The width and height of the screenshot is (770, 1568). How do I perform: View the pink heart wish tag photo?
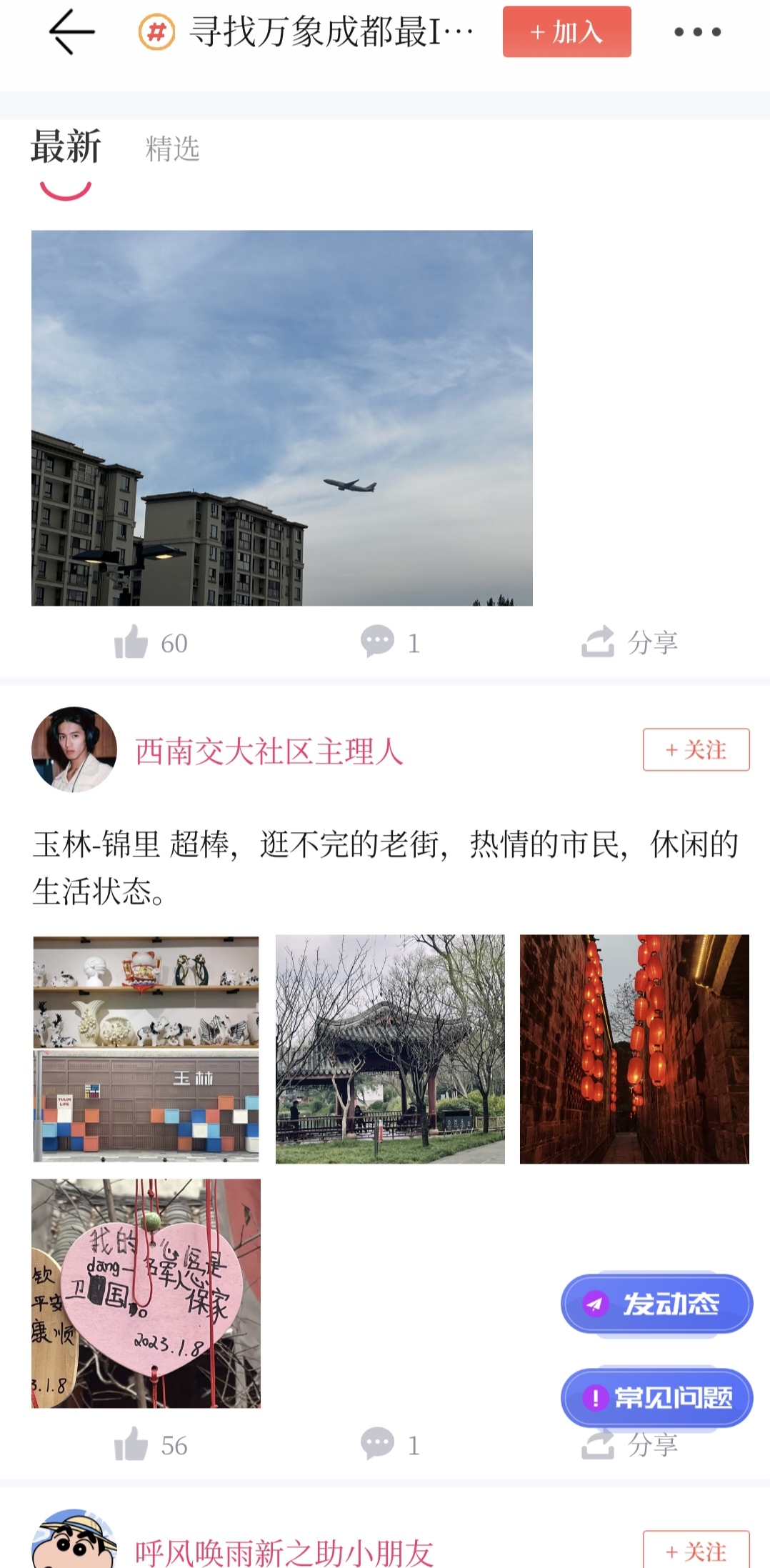click(146, 1293)
